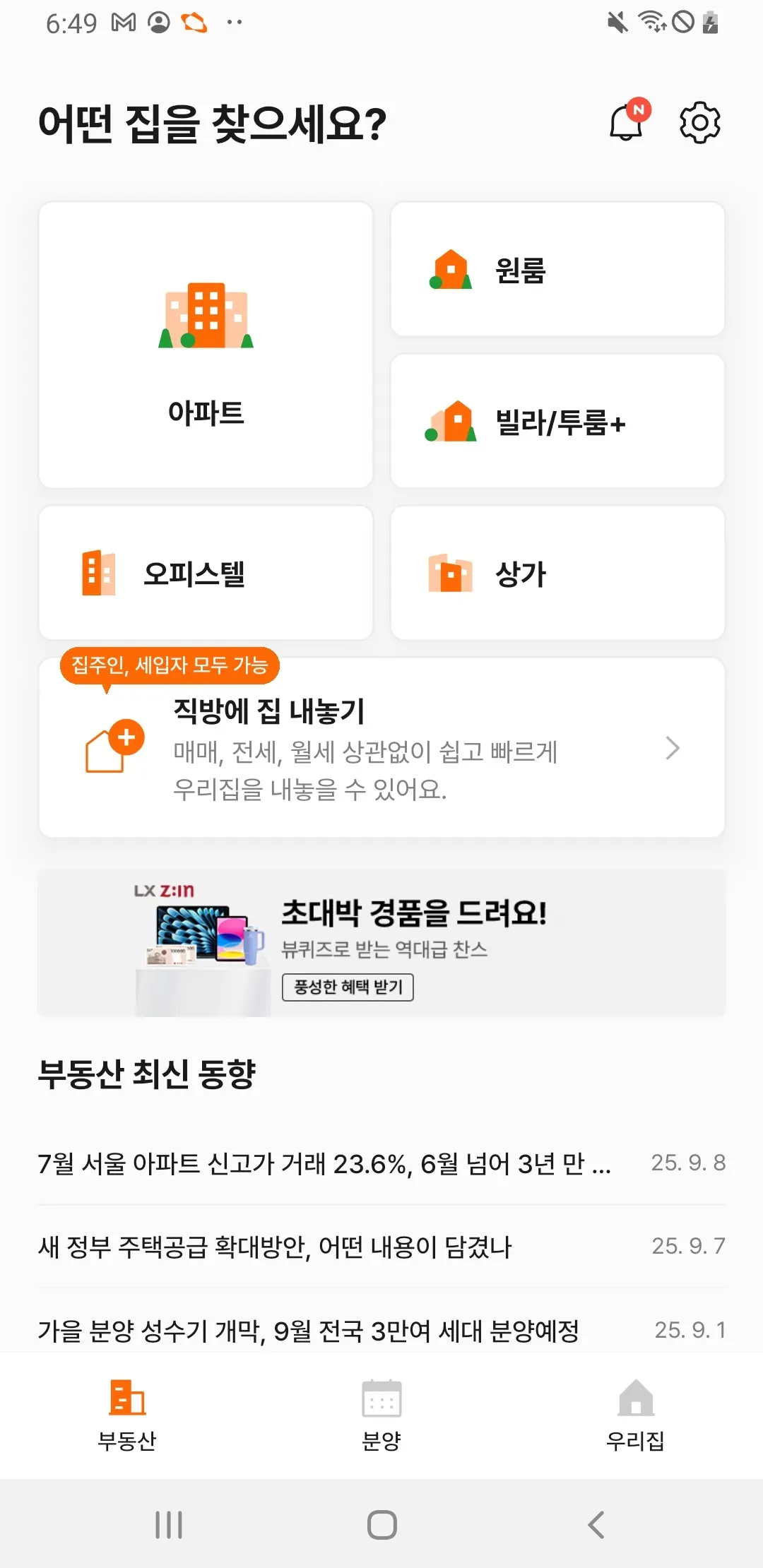
Task: Go back with the system back button
Action: click(596, 1524)
